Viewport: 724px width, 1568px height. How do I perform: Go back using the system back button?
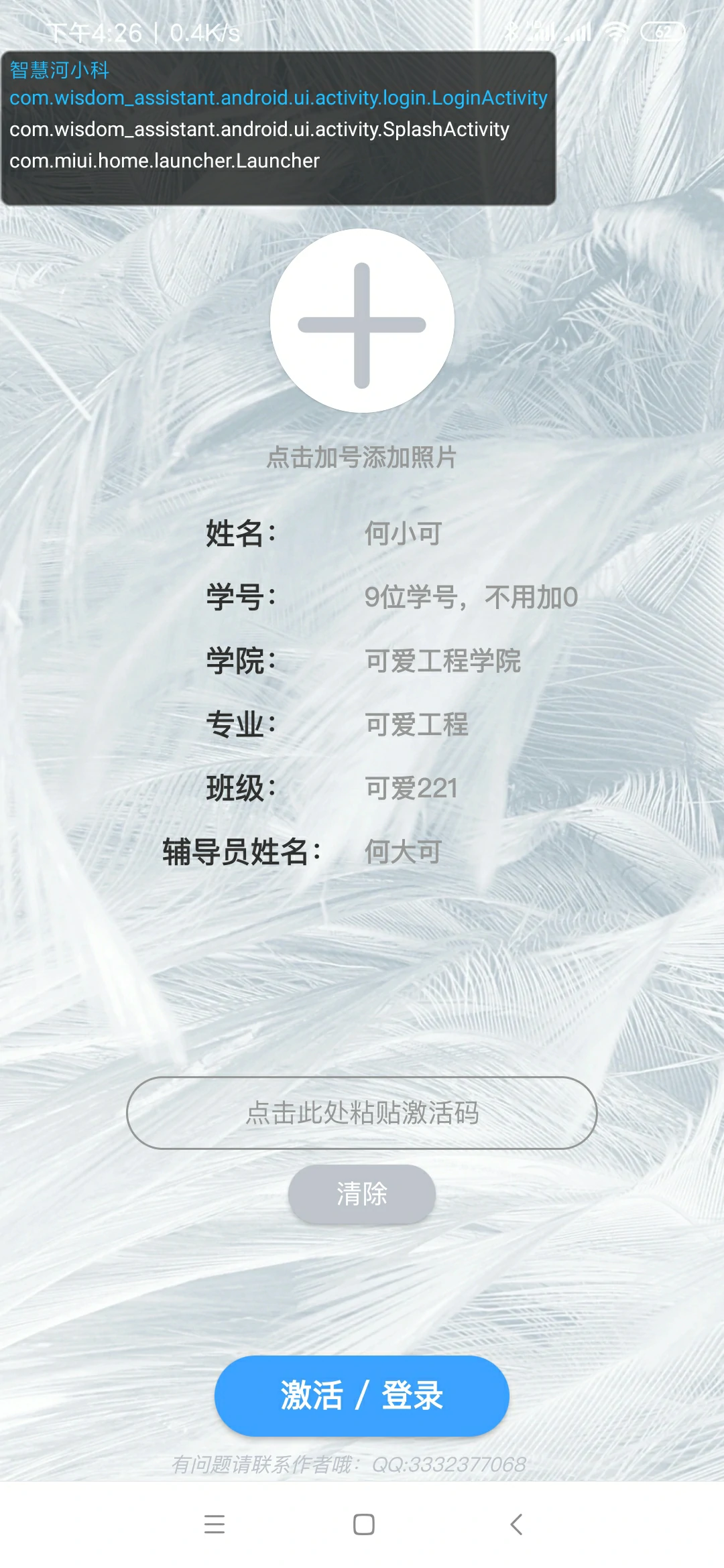[x=516, y=1524]
